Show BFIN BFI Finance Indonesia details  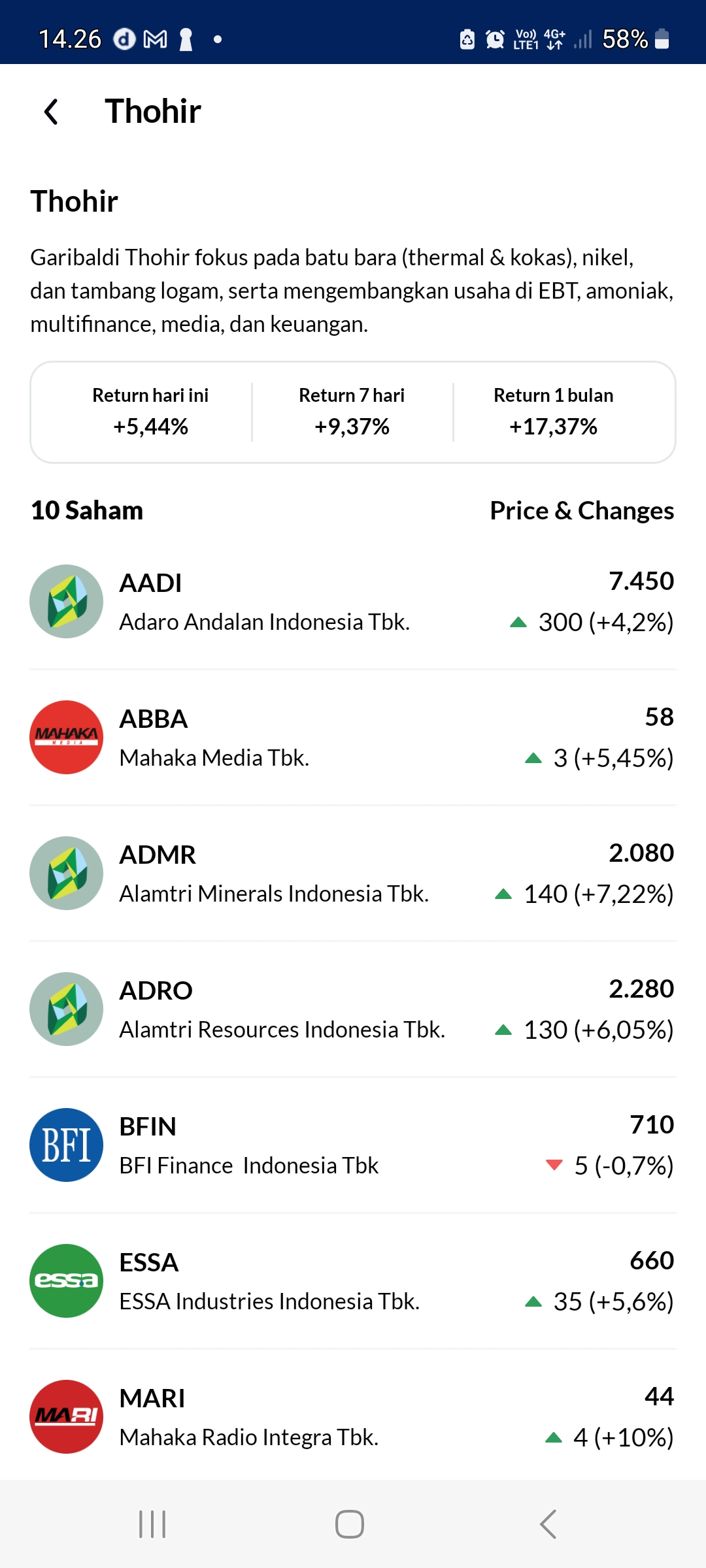point(352,1145)
